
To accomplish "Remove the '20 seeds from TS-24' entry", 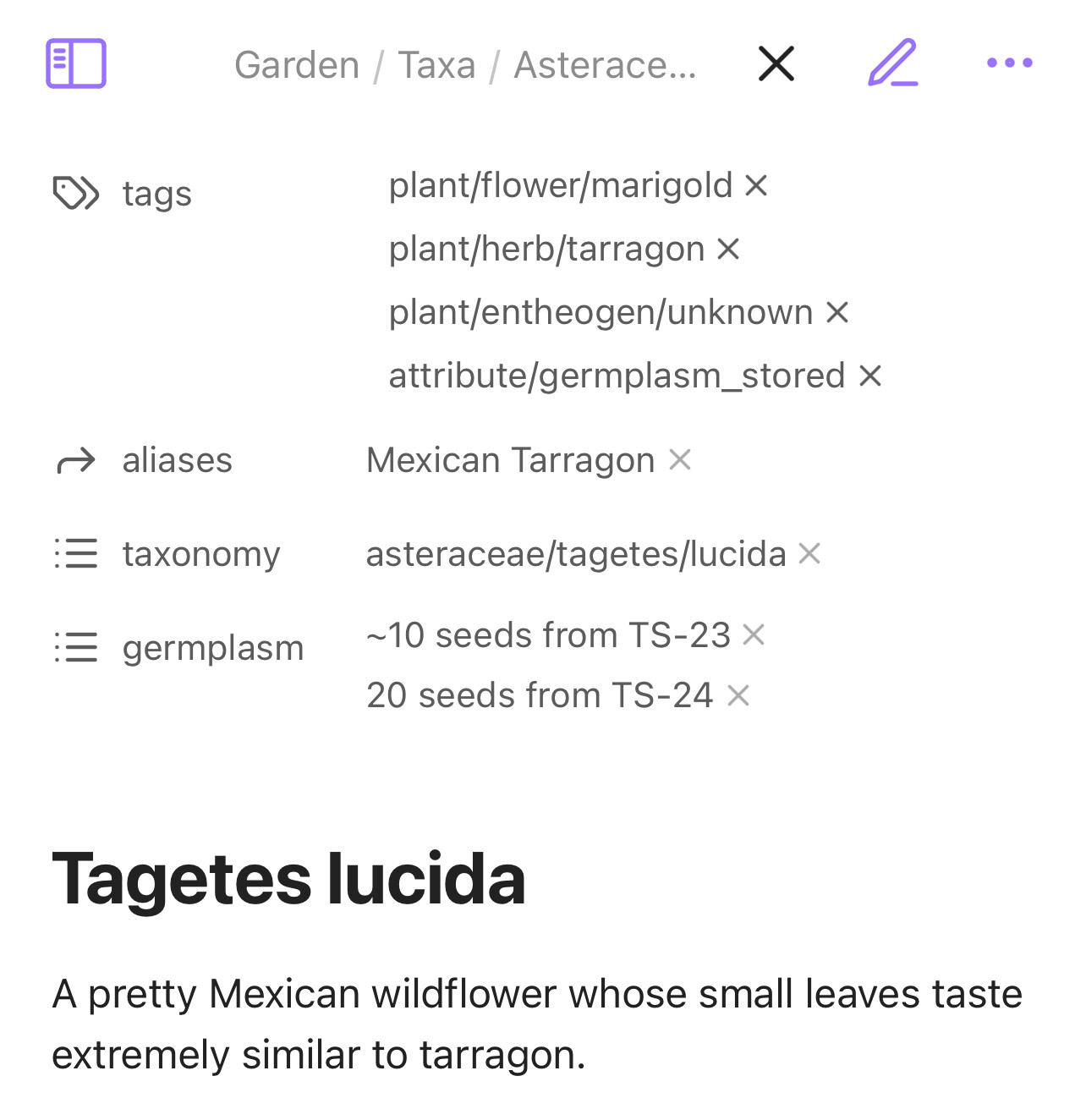I will coord(738,695).
